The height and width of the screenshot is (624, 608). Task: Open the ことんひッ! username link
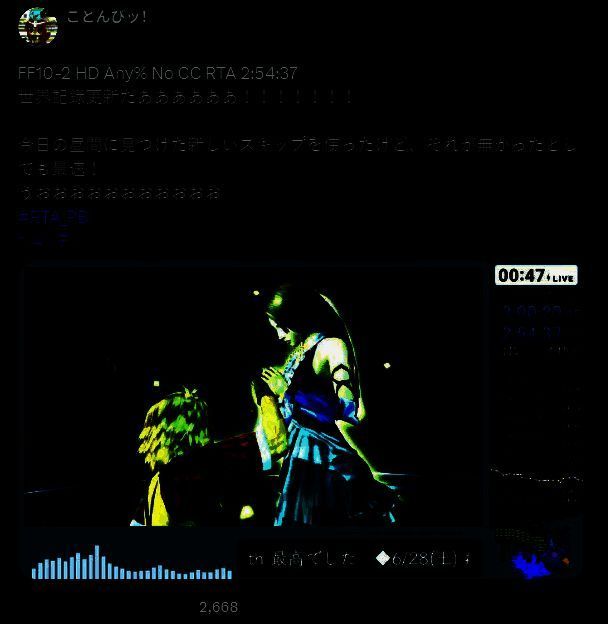point(107,17)
